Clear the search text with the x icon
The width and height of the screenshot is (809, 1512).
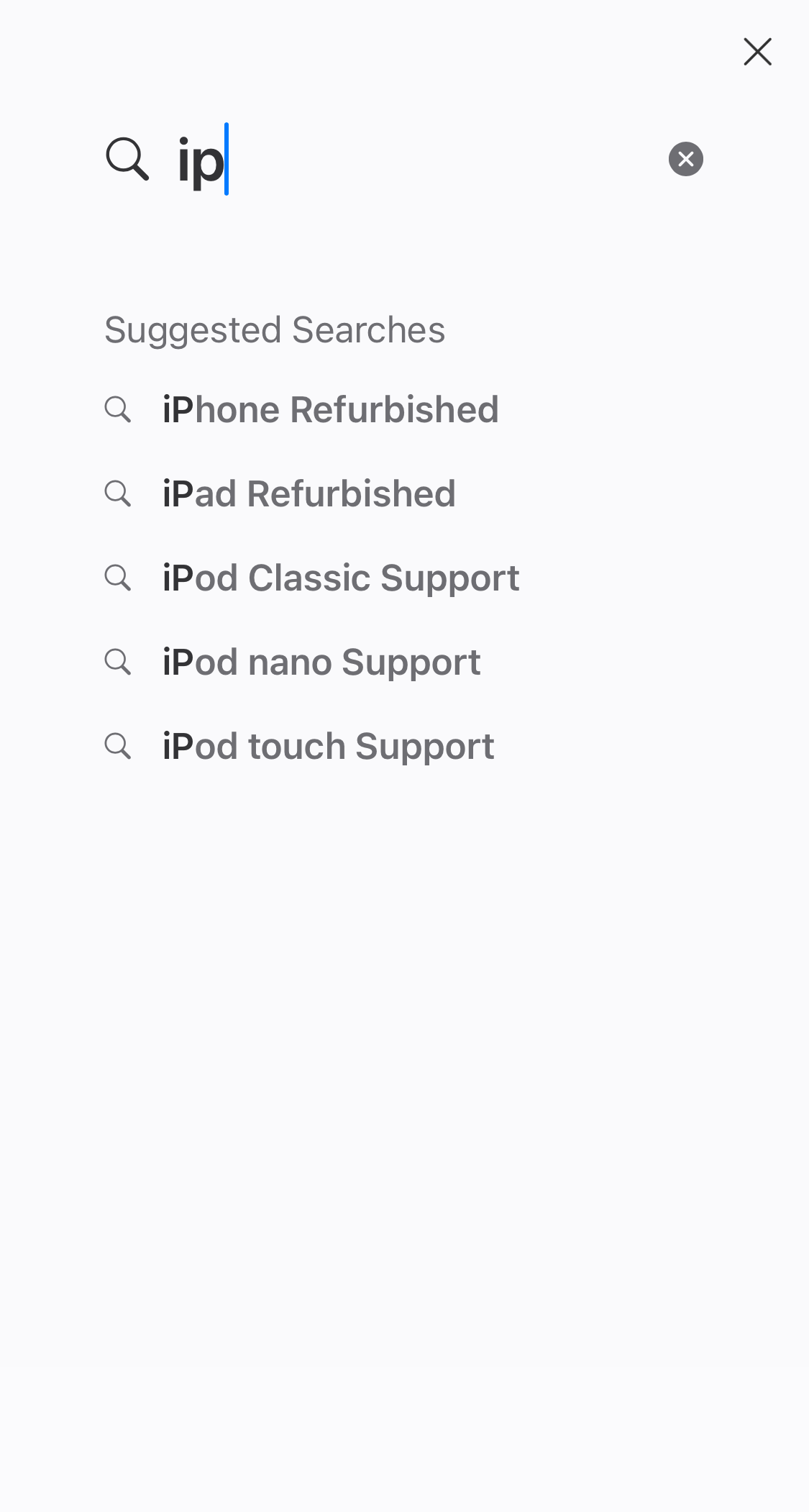(x=685, y=159)
